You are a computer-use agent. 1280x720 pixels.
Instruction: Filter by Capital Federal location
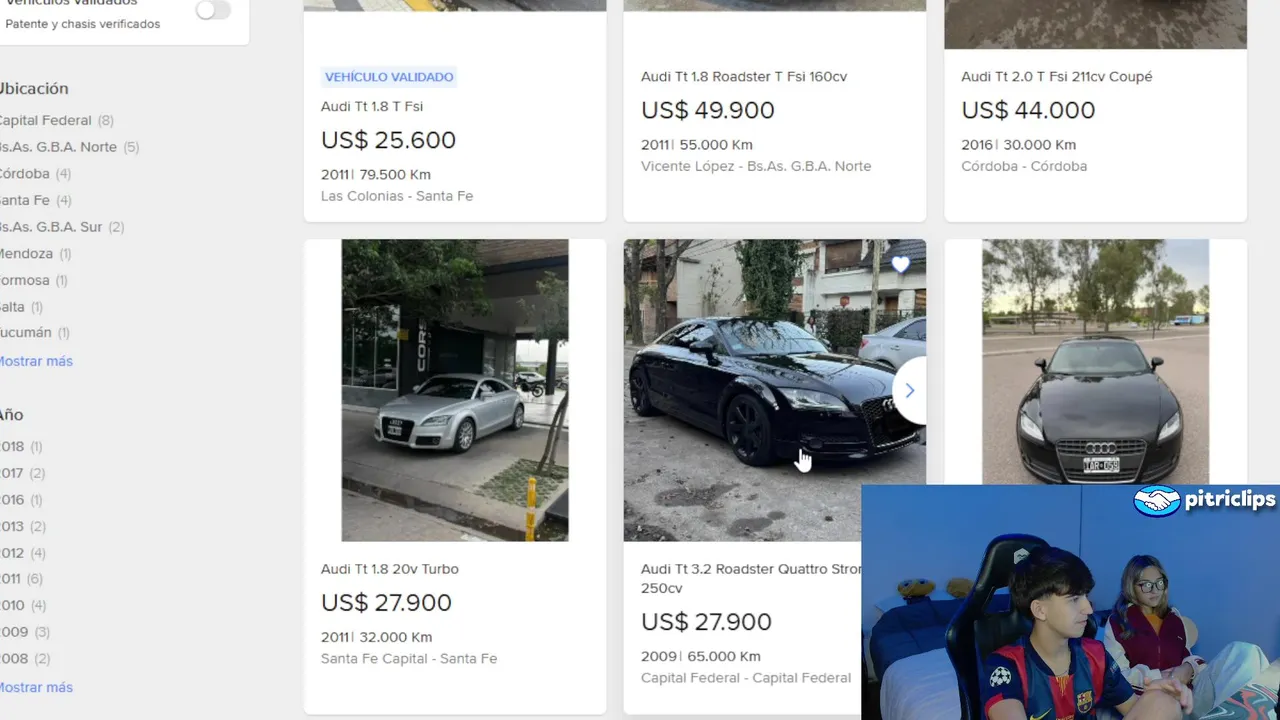click(46, 120)
